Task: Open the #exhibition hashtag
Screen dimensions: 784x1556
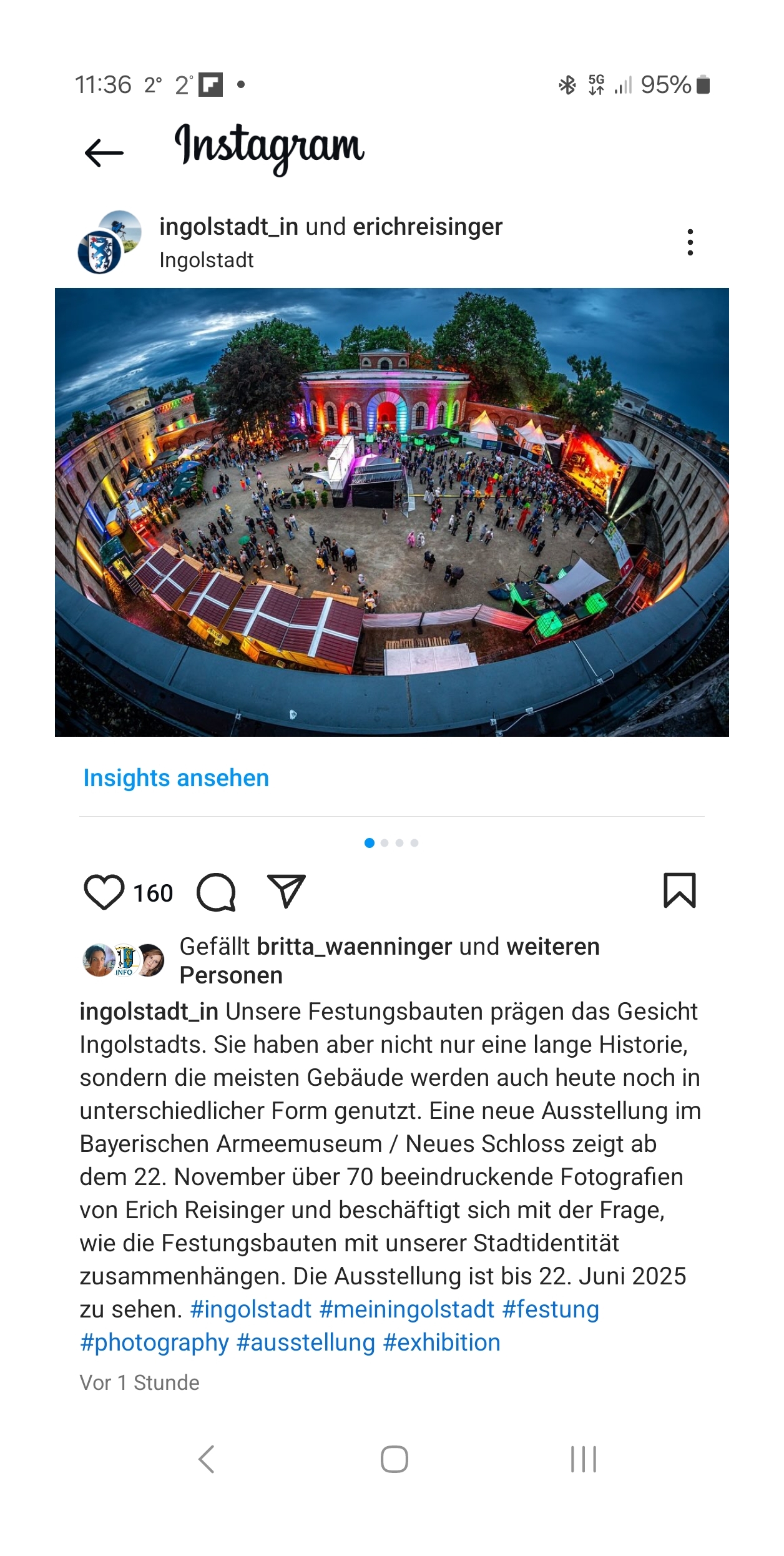Action: tap(442, 1342)
